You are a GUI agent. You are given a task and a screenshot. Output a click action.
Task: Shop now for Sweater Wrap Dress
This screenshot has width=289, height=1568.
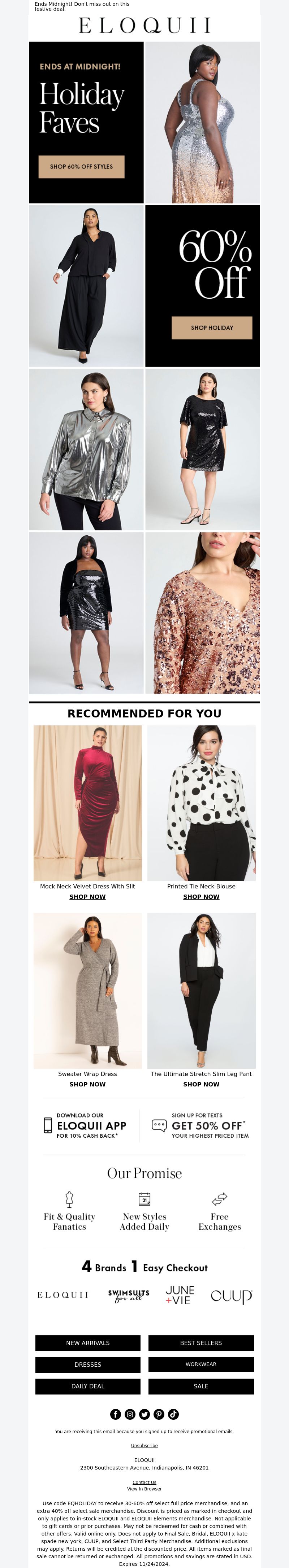click(x=87, y=1084)
